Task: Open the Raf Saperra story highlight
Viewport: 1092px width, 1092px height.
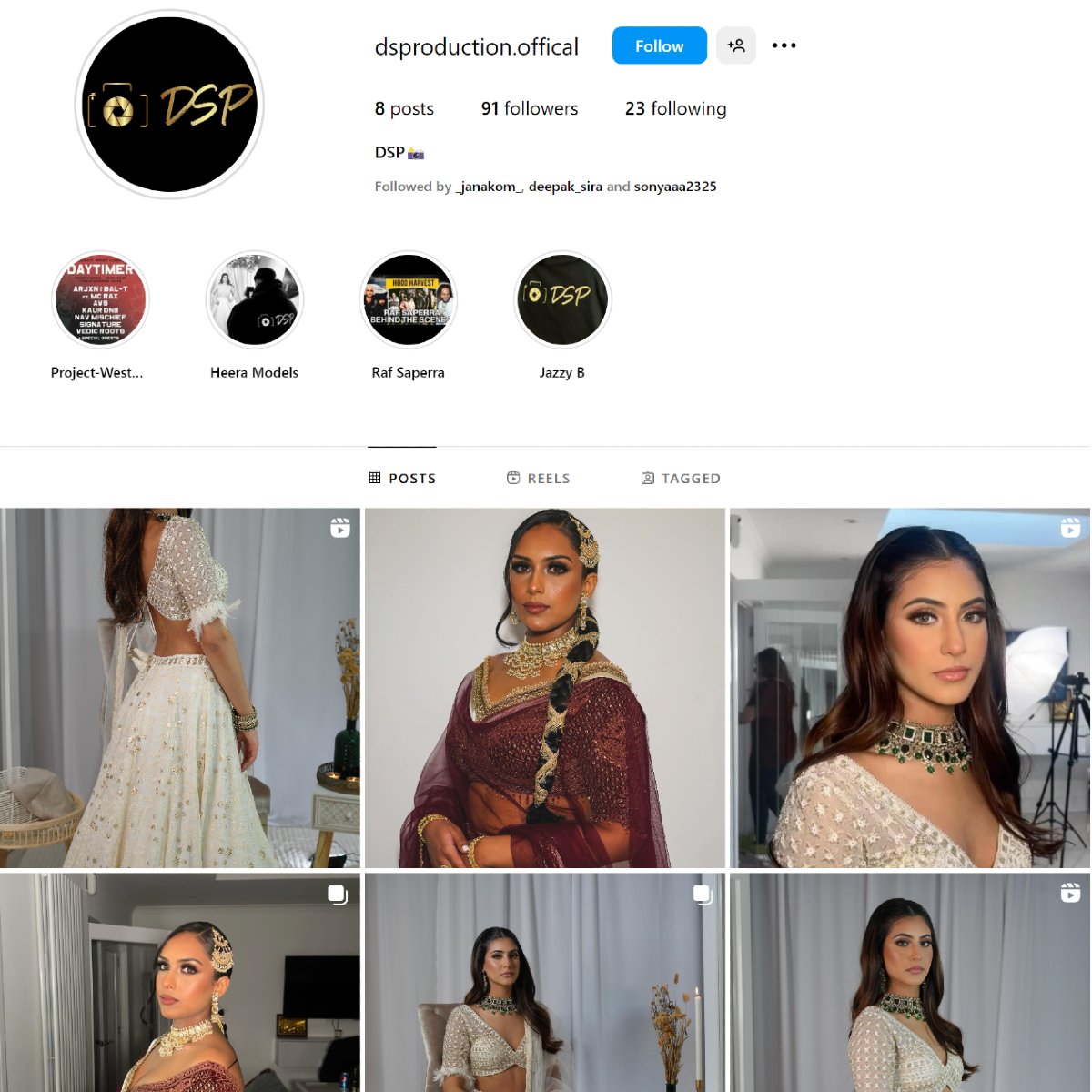Action: click(x=409, y=300)
